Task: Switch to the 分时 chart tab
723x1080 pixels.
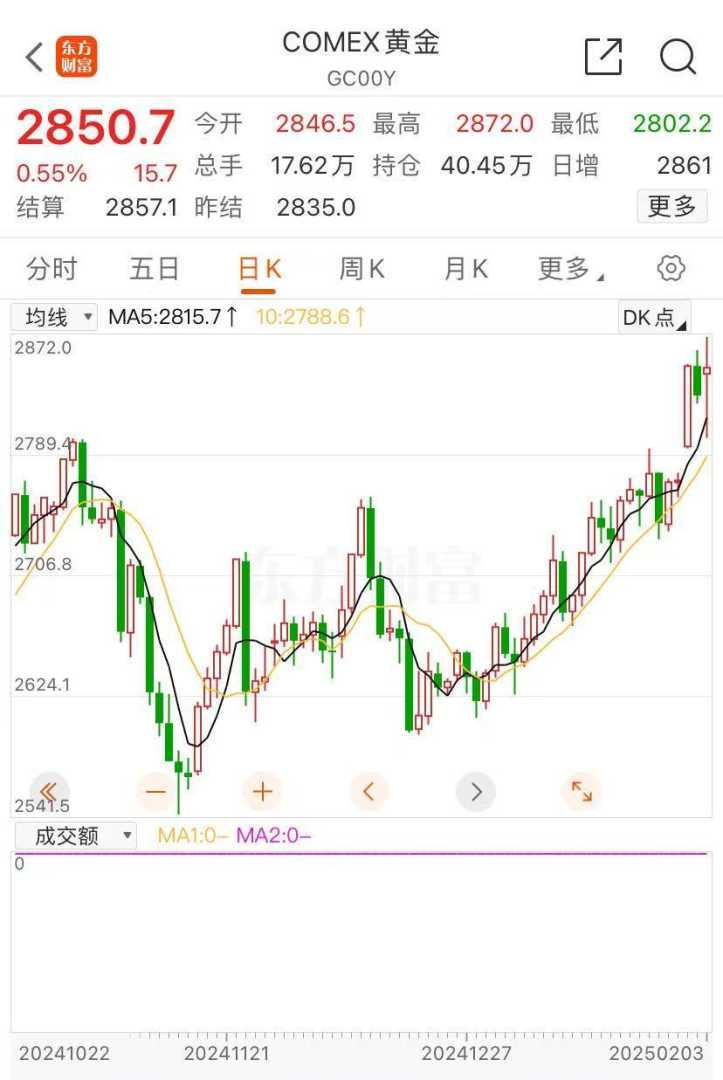Action: [52, 268]
